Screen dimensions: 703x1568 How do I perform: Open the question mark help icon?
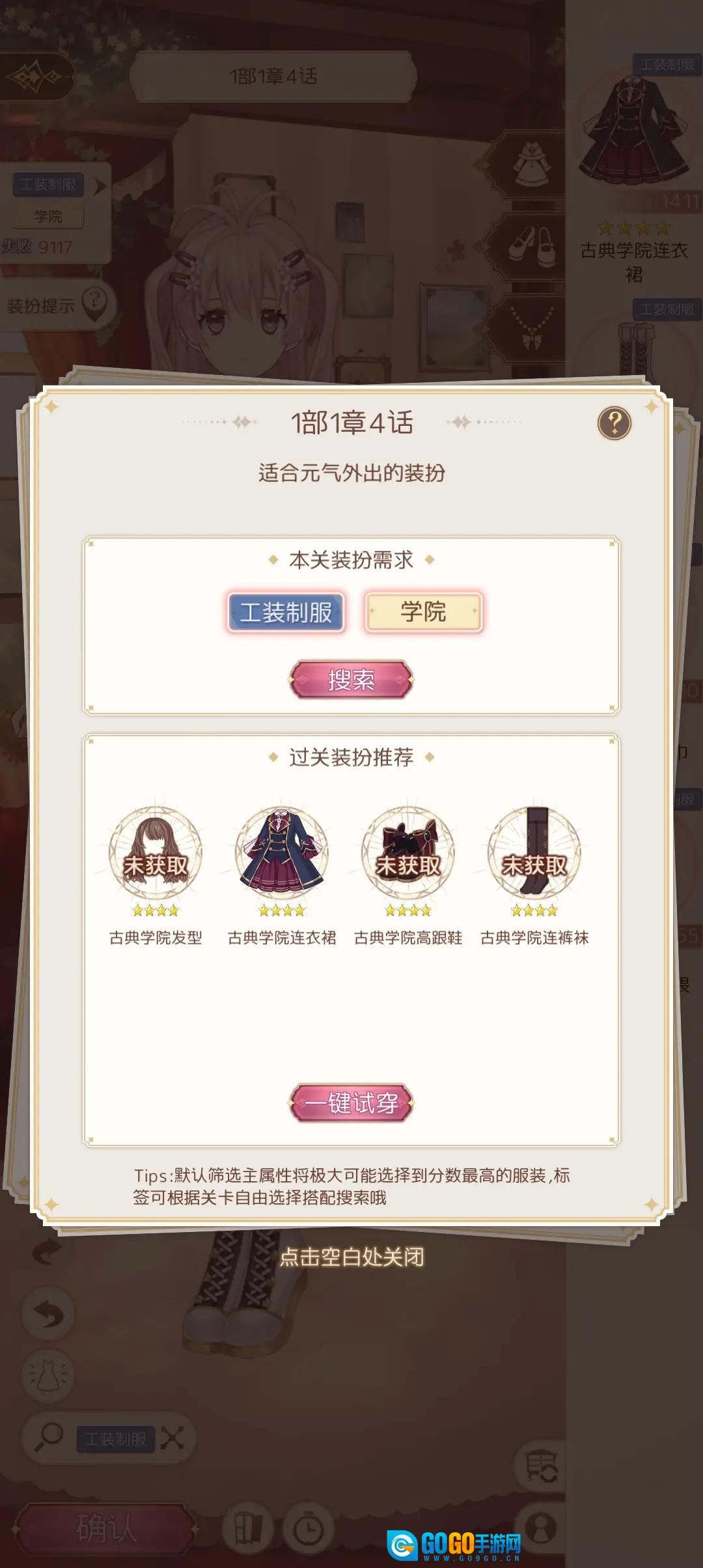point(614,423)
